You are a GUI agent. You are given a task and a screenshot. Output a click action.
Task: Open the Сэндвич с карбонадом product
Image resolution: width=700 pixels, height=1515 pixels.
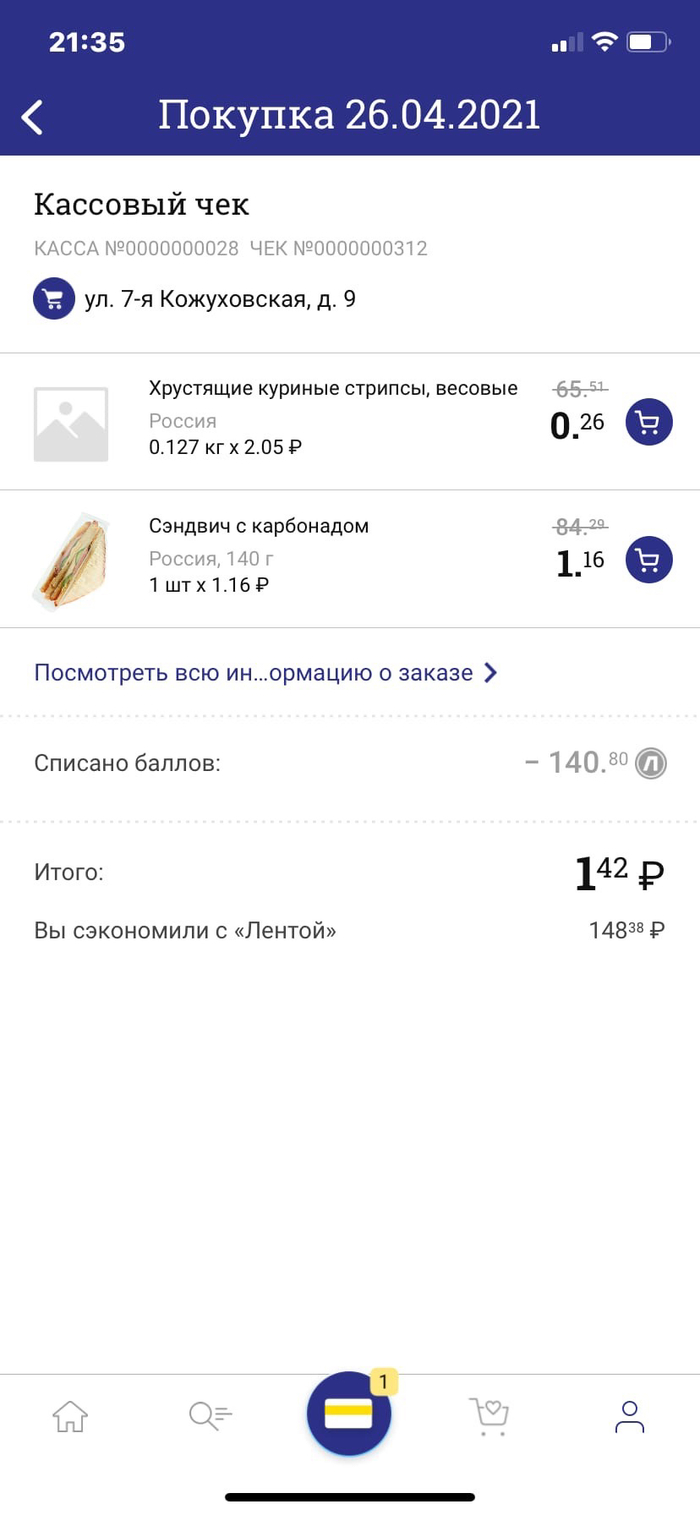[258, 526]
